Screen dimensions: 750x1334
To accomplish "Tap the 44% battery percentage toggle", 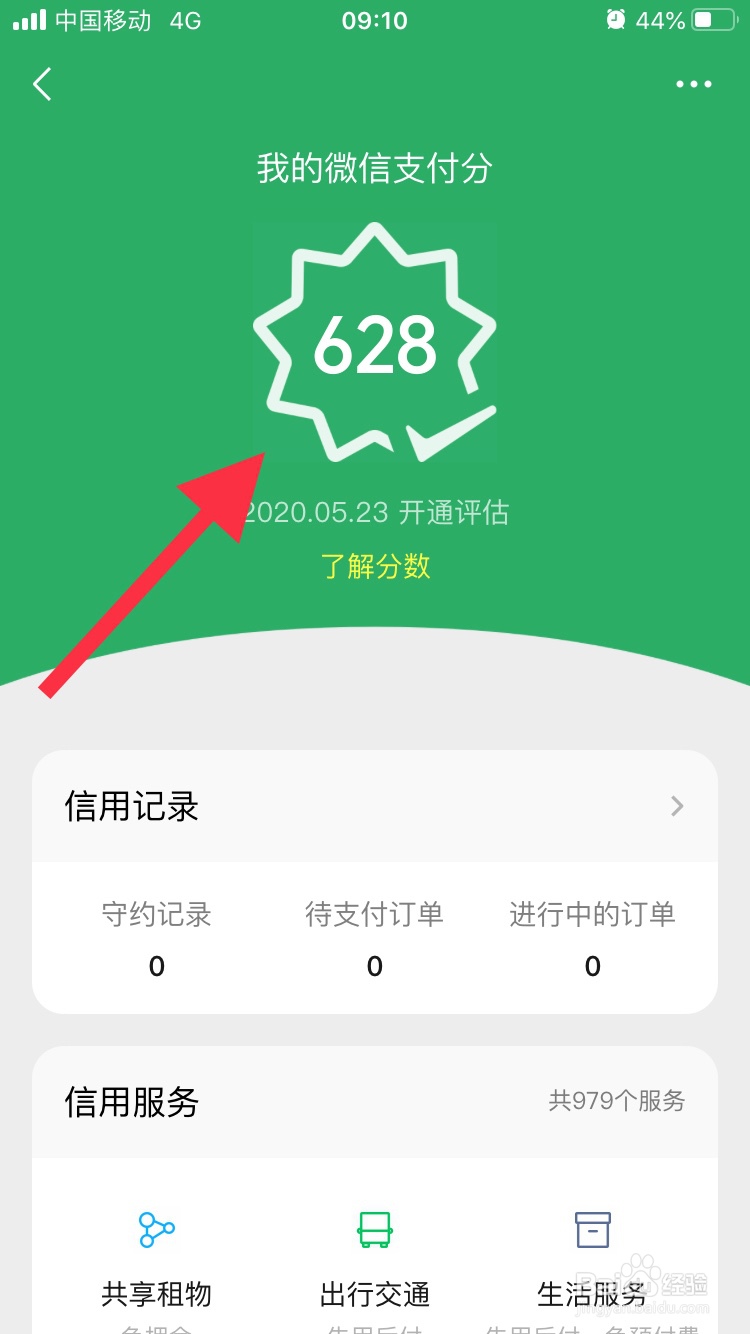I will coord(662,18).
